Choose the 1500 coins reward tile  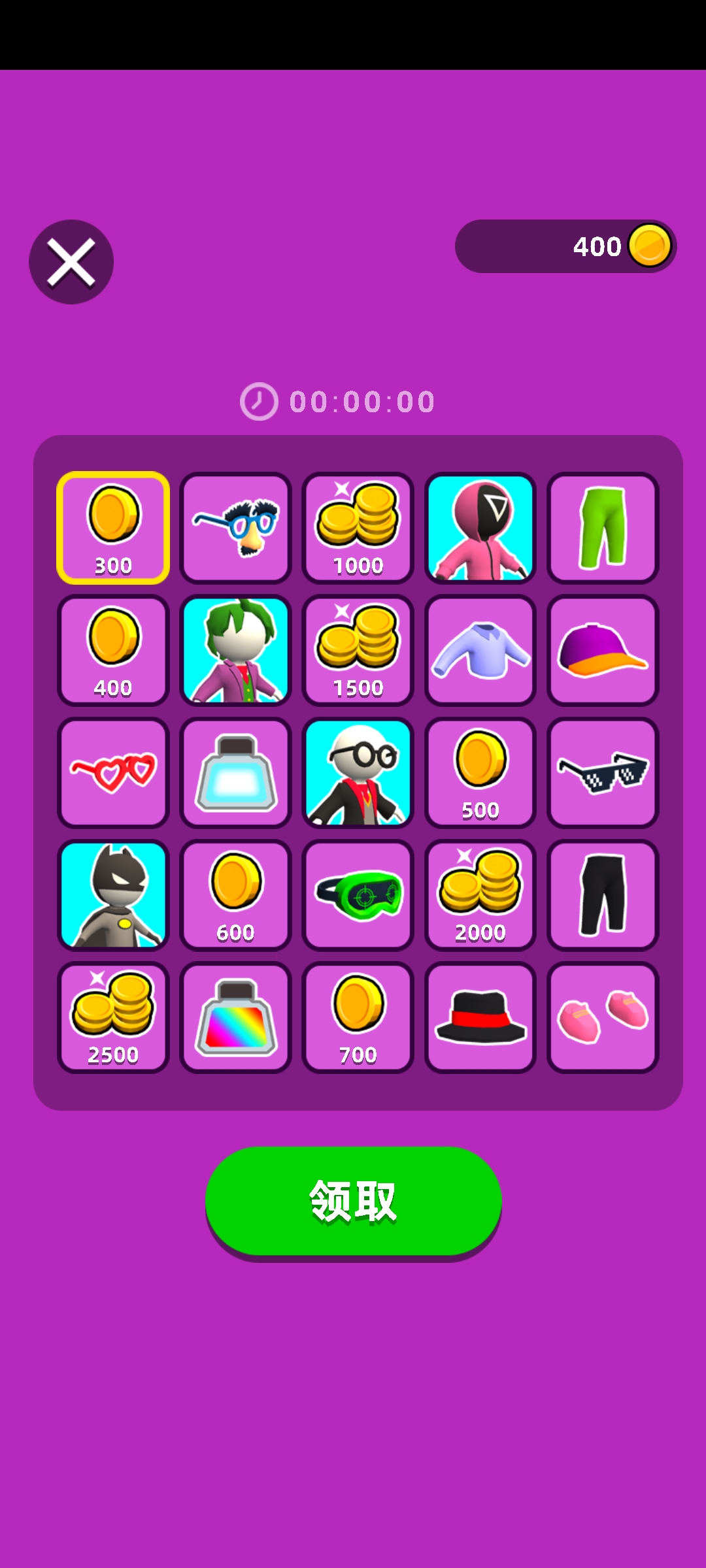[x=358, y=650]
